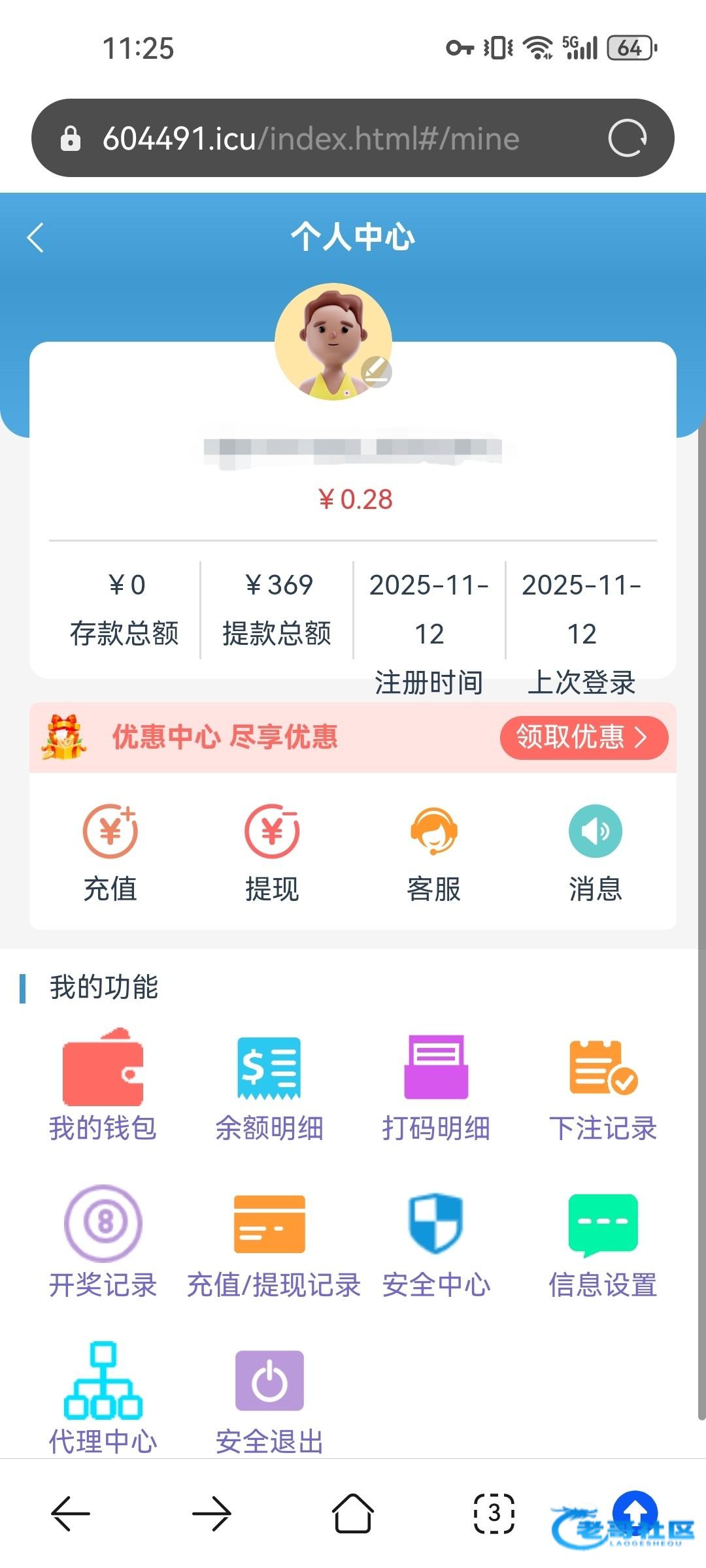Check 下注记录
Viewport: 706px width, 1568px height.
(x=603, y=1085)
